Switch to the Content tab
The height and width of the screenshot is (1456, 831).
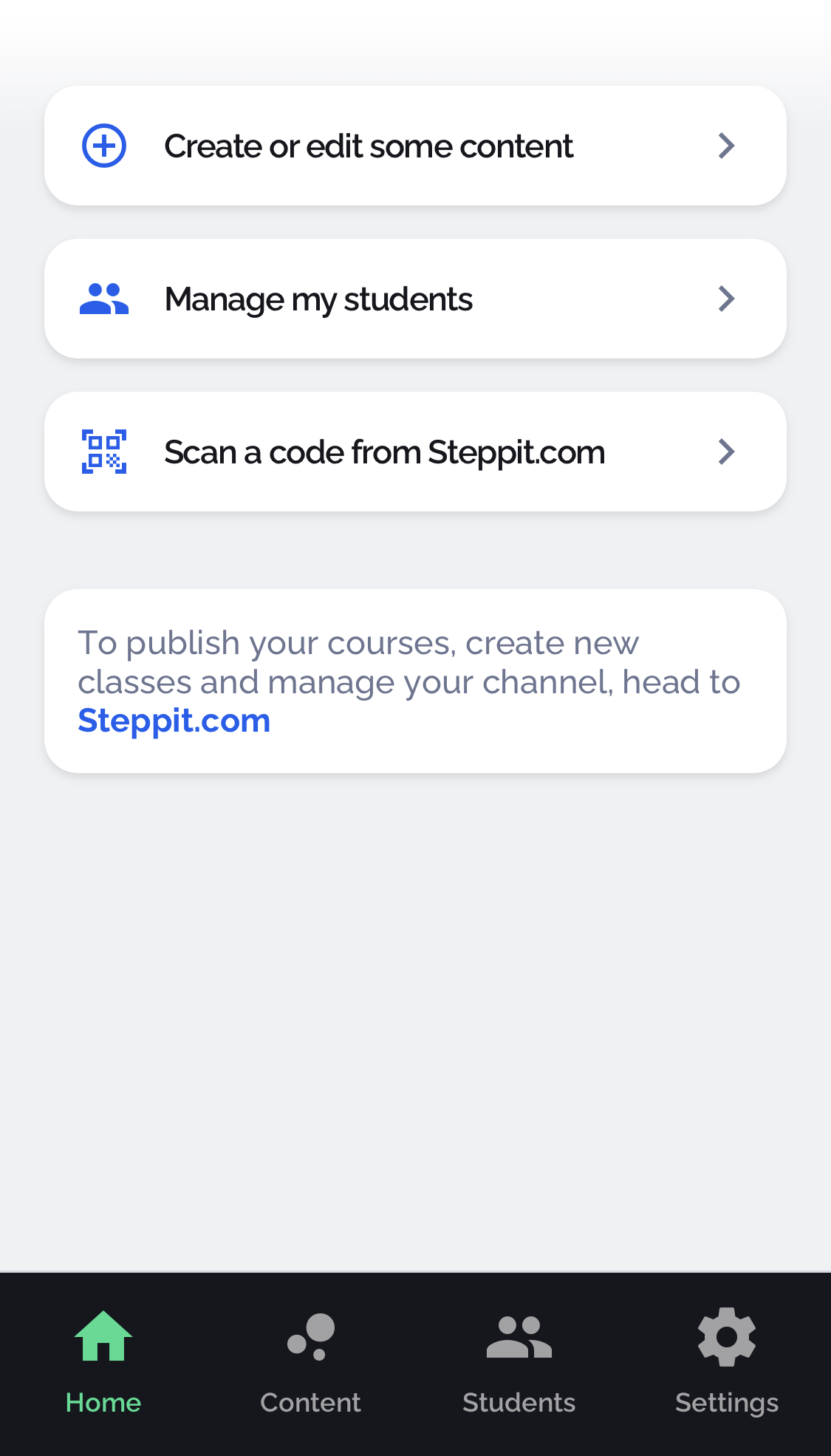310,1362
